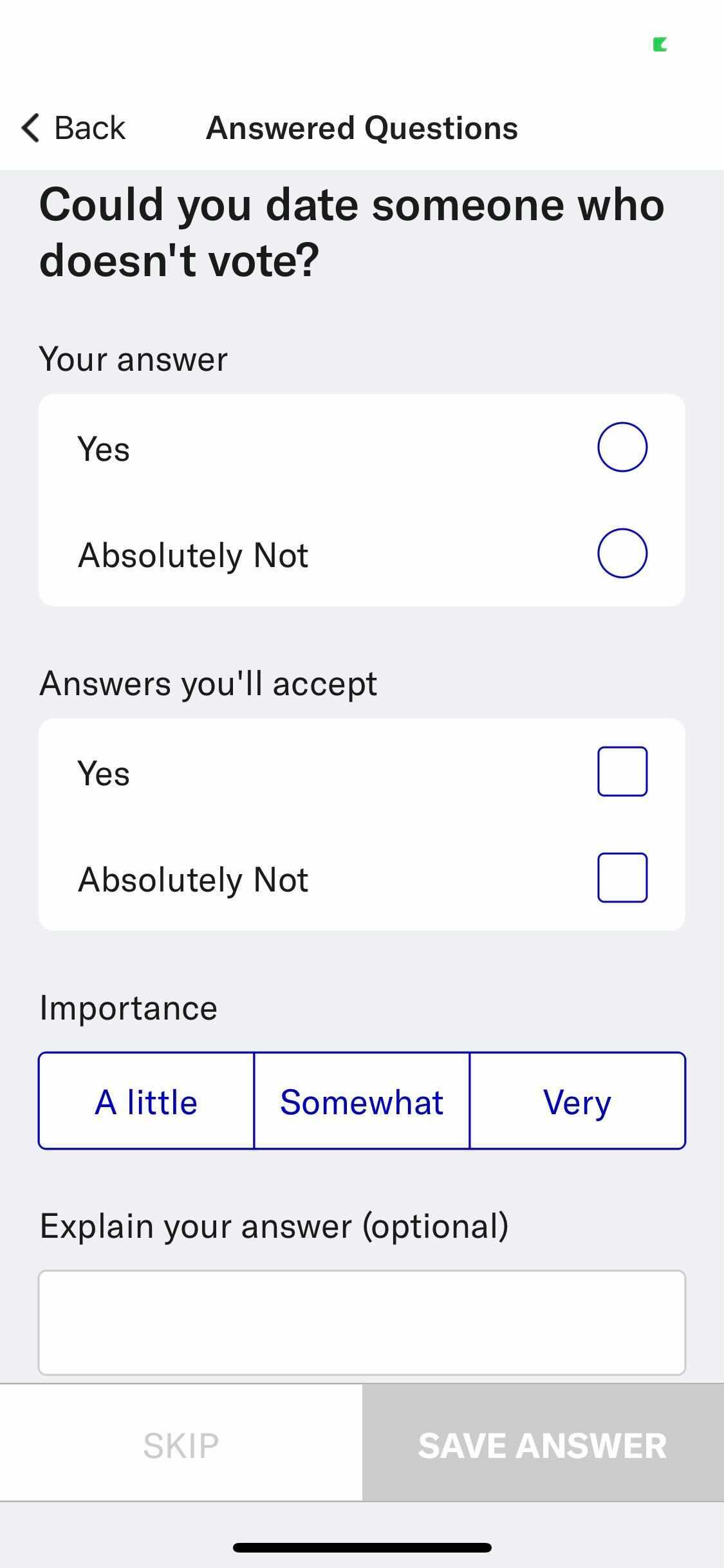This screenshot has height=1568, width=724.
Task: Set importance to "Very"
Action: pyautogui.click(x=577, y=1101)
